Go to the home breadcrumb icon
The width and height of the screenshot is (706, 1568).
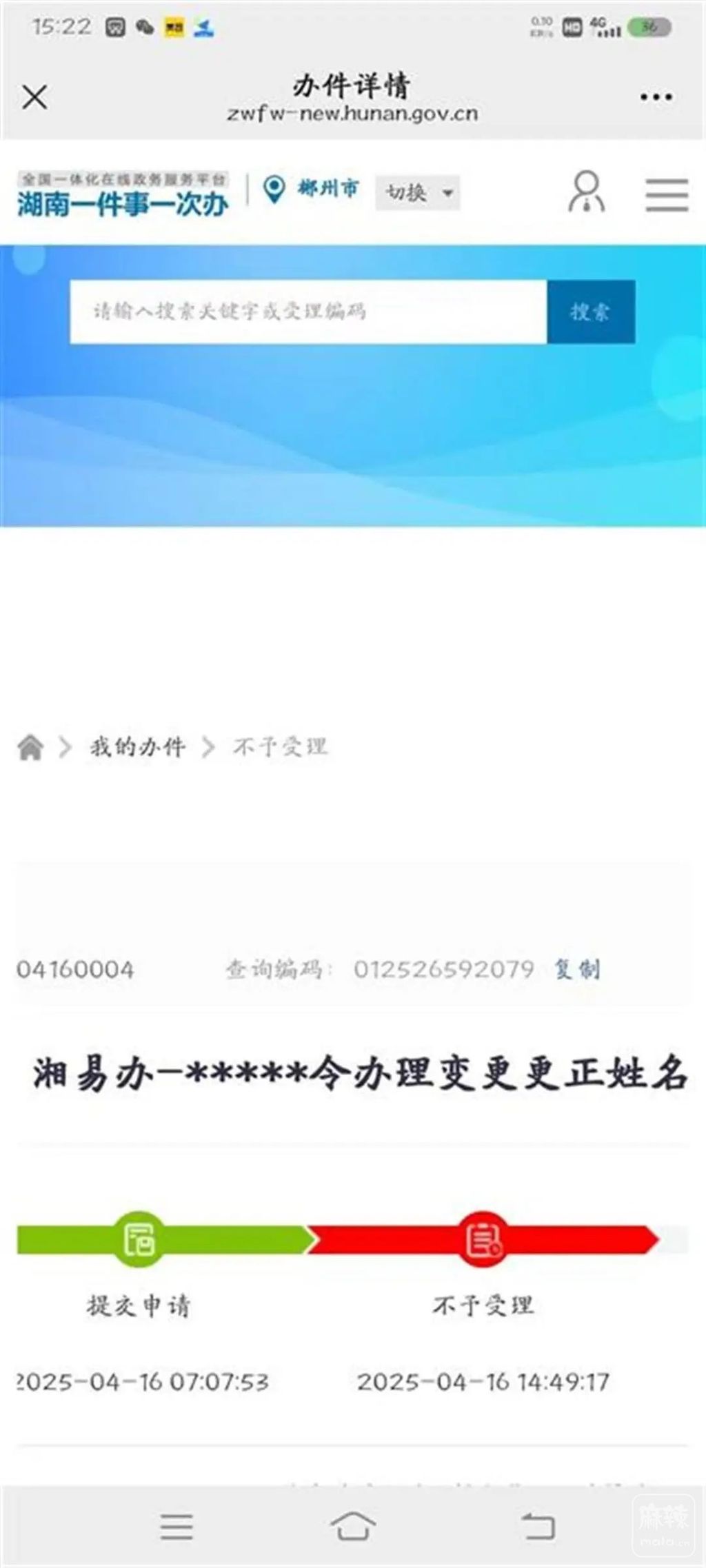coord(30,747)
